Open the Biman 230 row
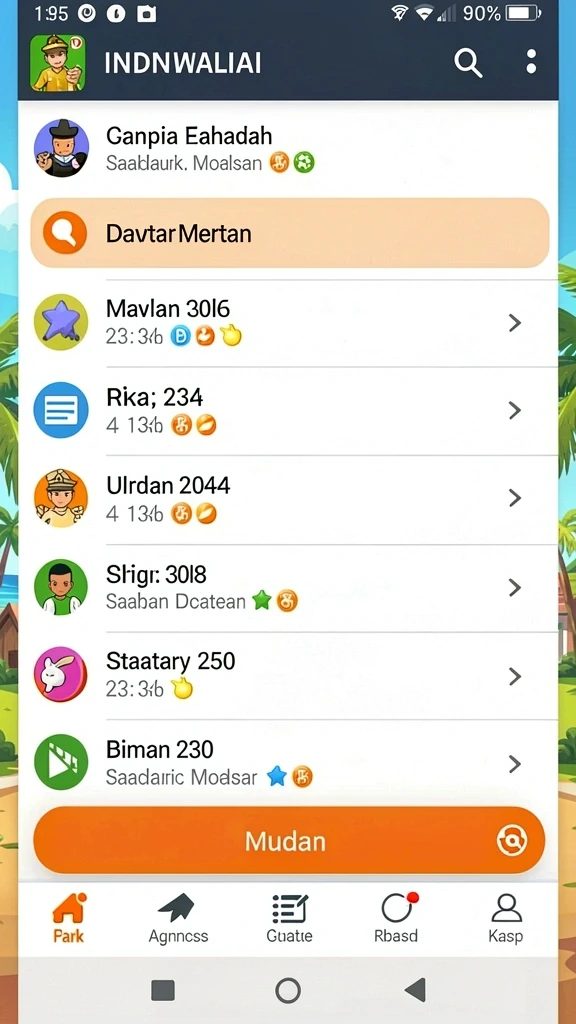Image resolution: width=576 pixels, height=1024 pixels. [x=288, y=763]
